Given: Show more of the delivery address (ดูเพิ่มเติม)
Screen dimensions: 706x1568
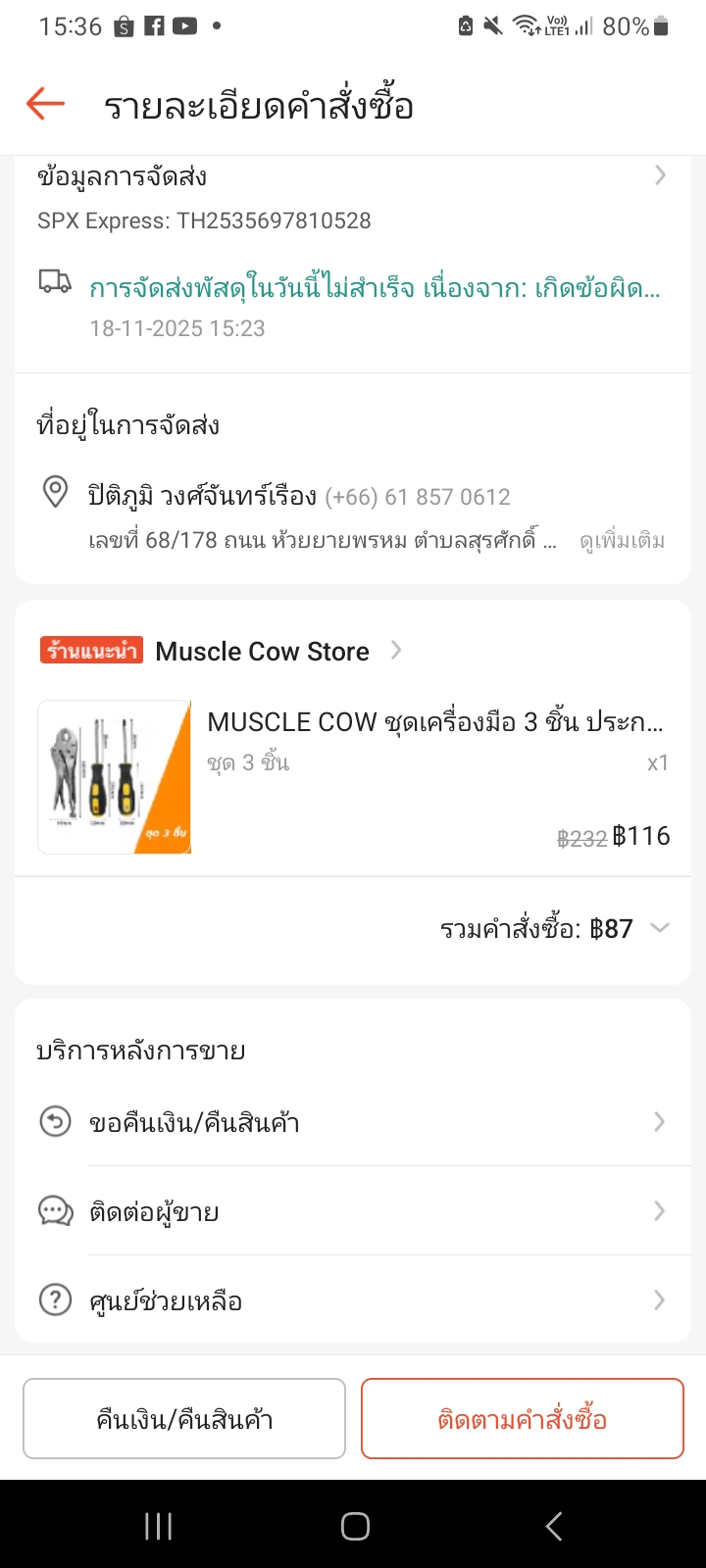Looking at the screenshot, I should [x=622, y=541].
